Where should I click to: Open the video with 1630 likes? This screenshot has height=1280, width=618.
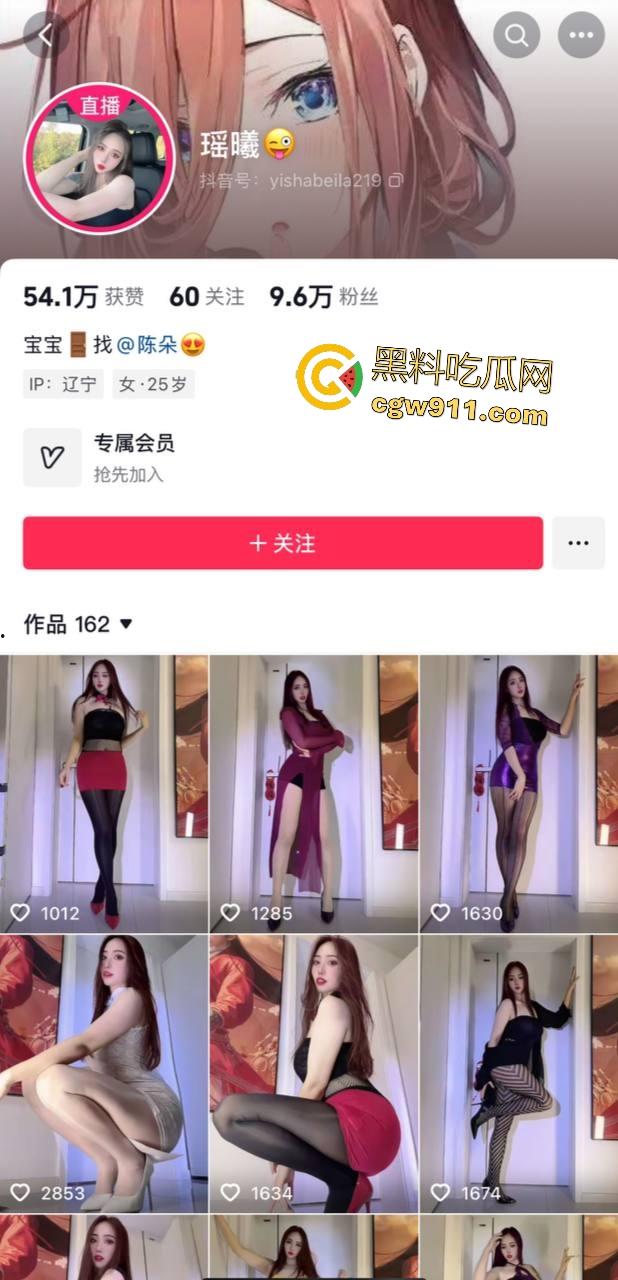(518, 792)
